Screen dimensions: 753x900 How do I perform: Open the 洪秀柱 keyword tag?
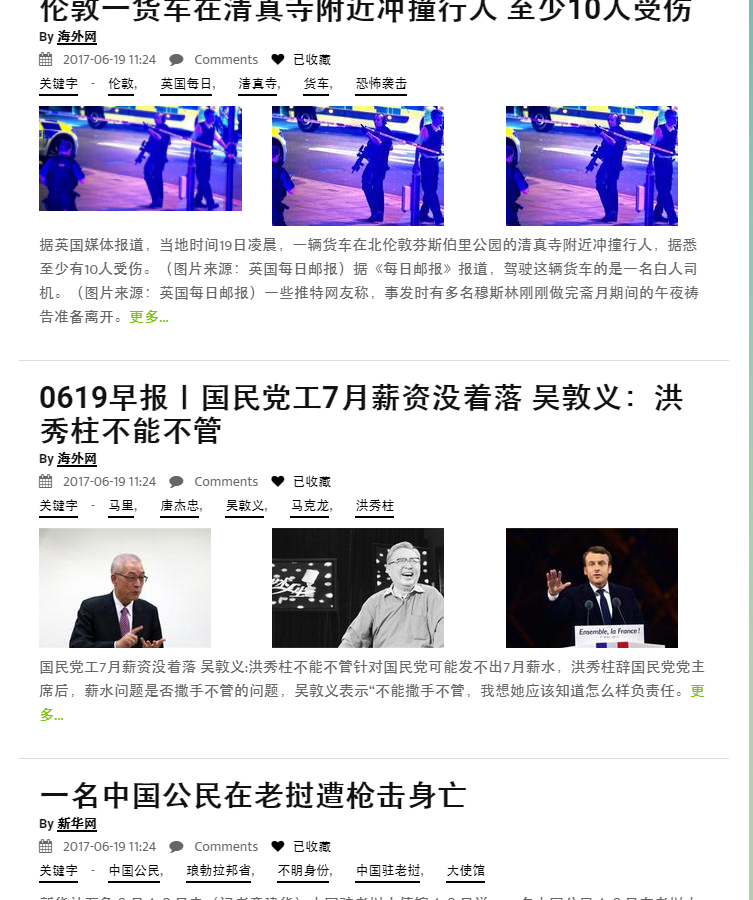point(375,506)
